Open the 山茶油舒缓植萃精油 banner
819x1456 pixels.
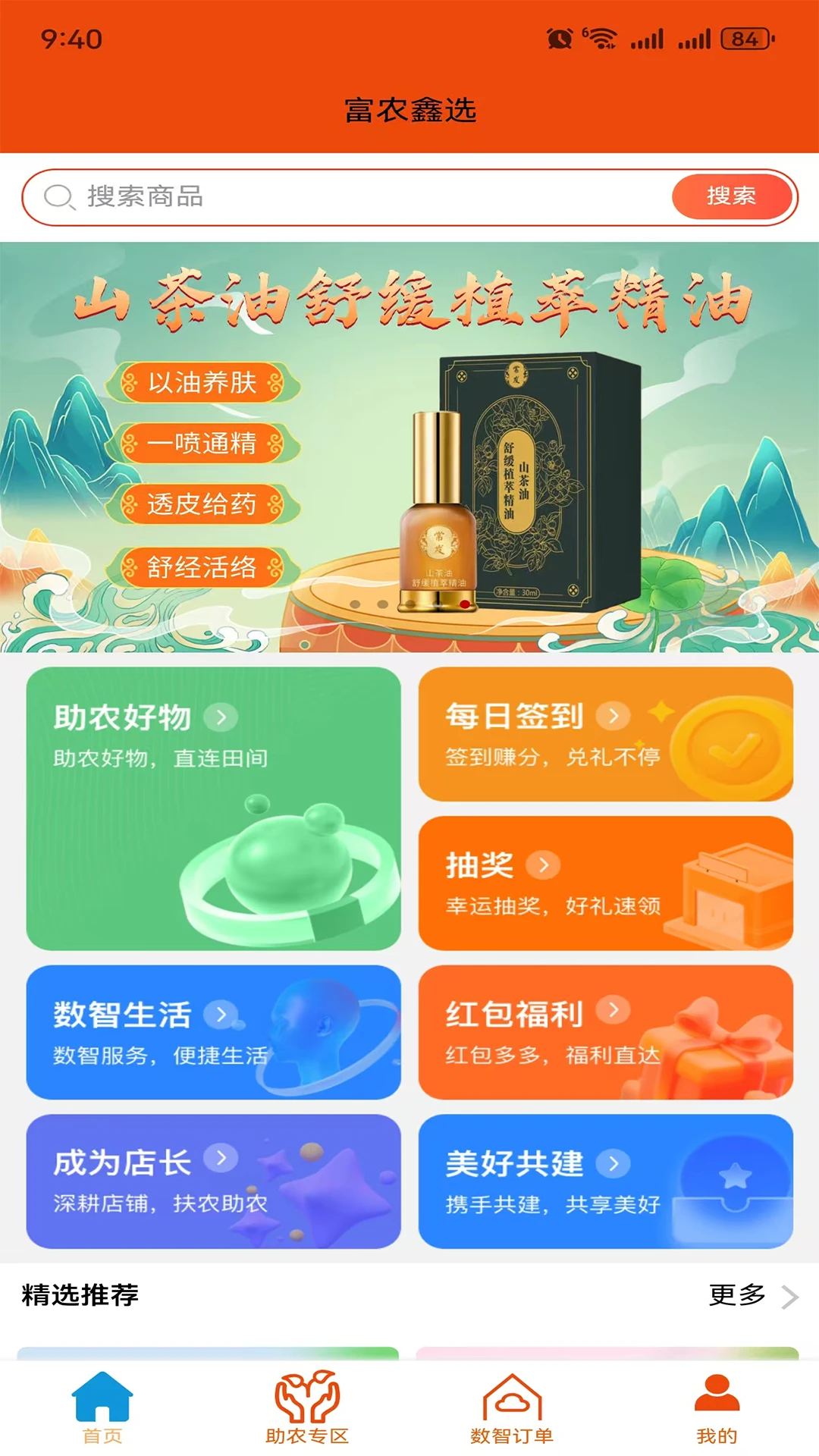point(409,447)
